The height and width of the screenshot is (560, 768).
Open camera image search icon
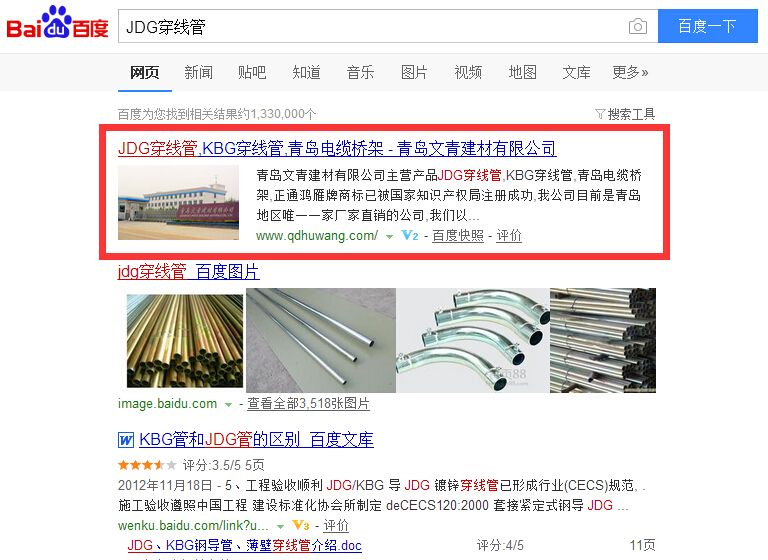coord(637,27)
